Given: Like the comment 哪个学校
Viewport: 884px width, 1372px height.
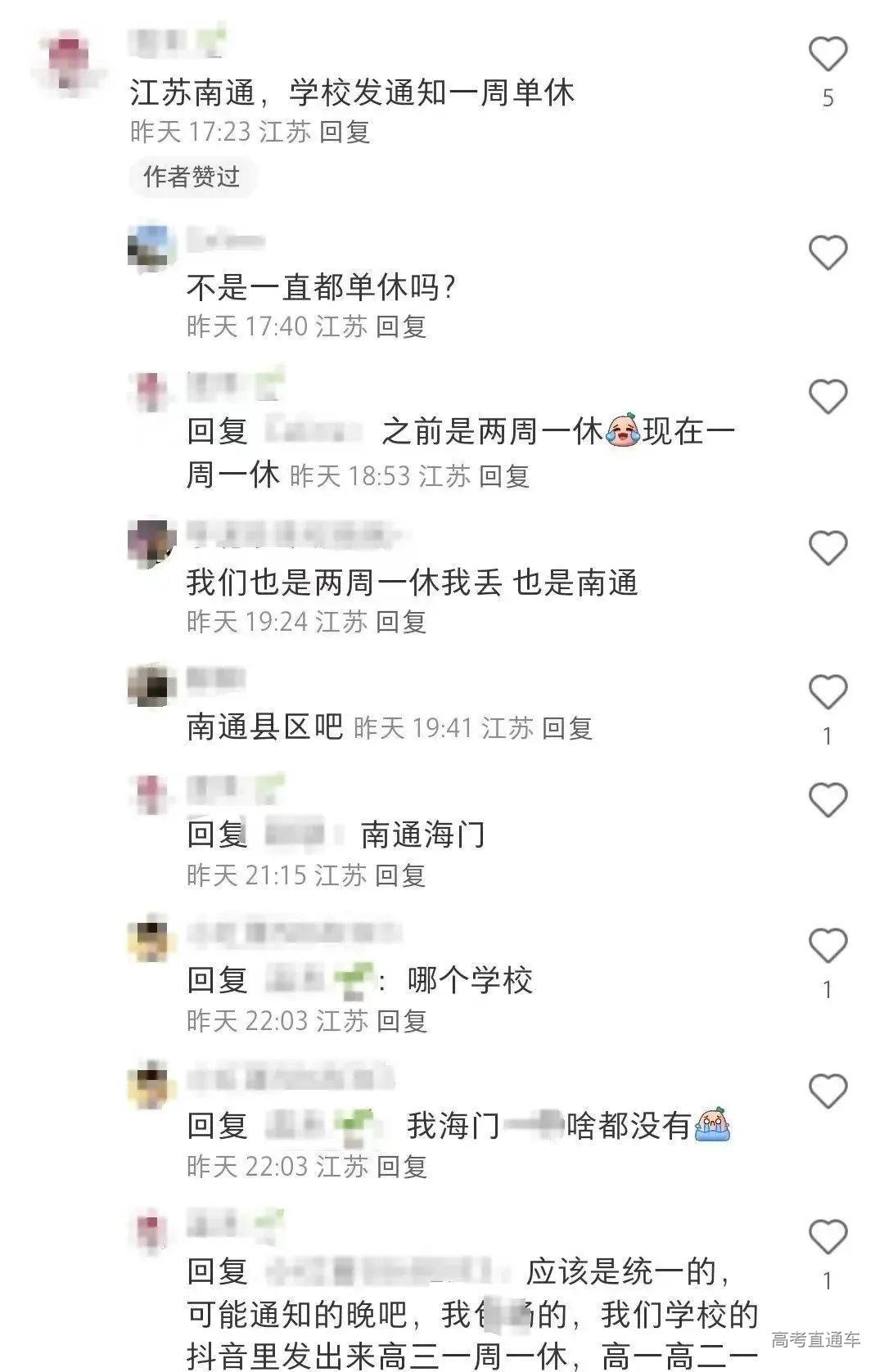Looking at the screenshot, I should (828, 946).
